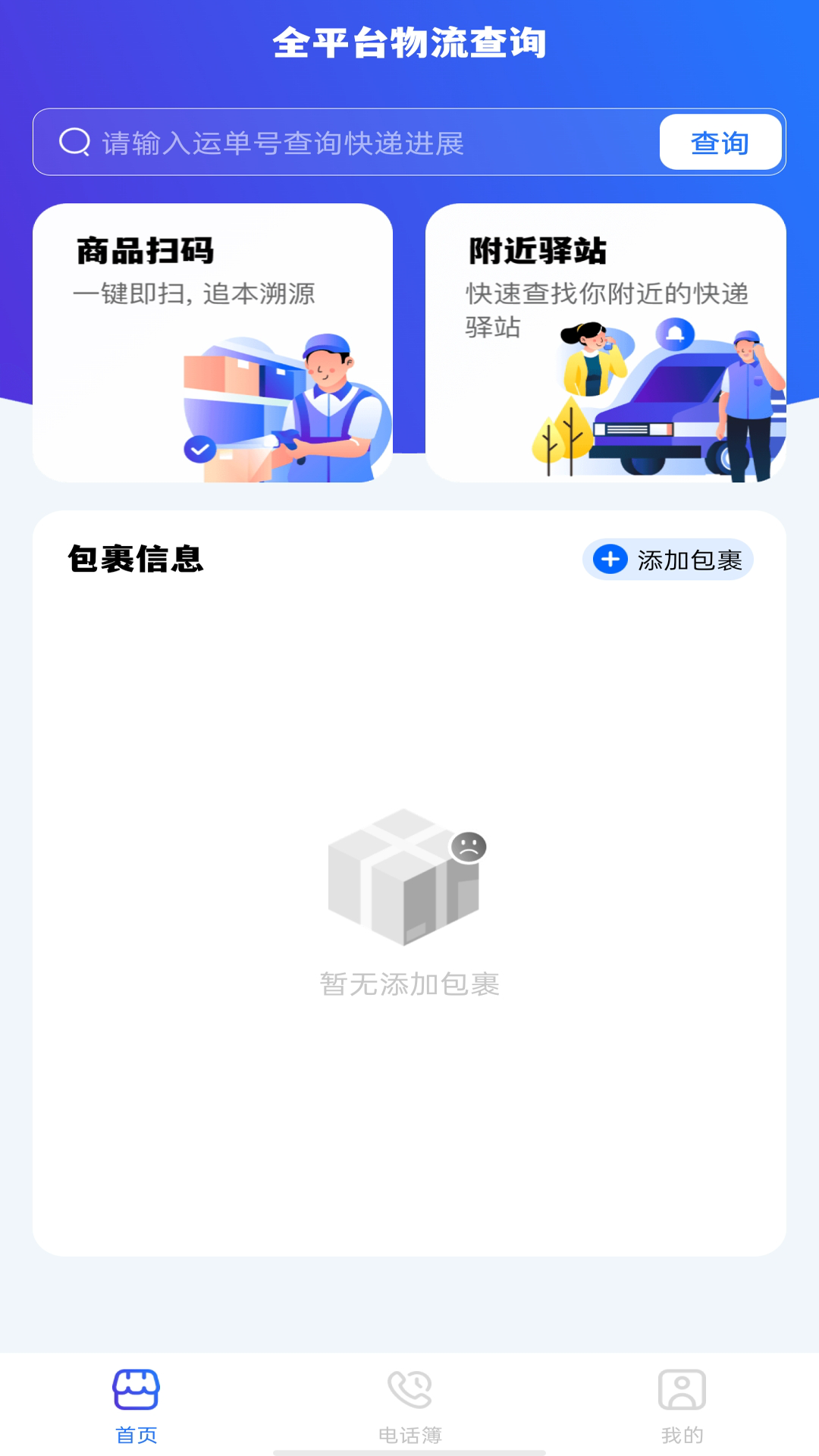
Task: Open the 商品扫码 card
Action: tap(212, 343)
